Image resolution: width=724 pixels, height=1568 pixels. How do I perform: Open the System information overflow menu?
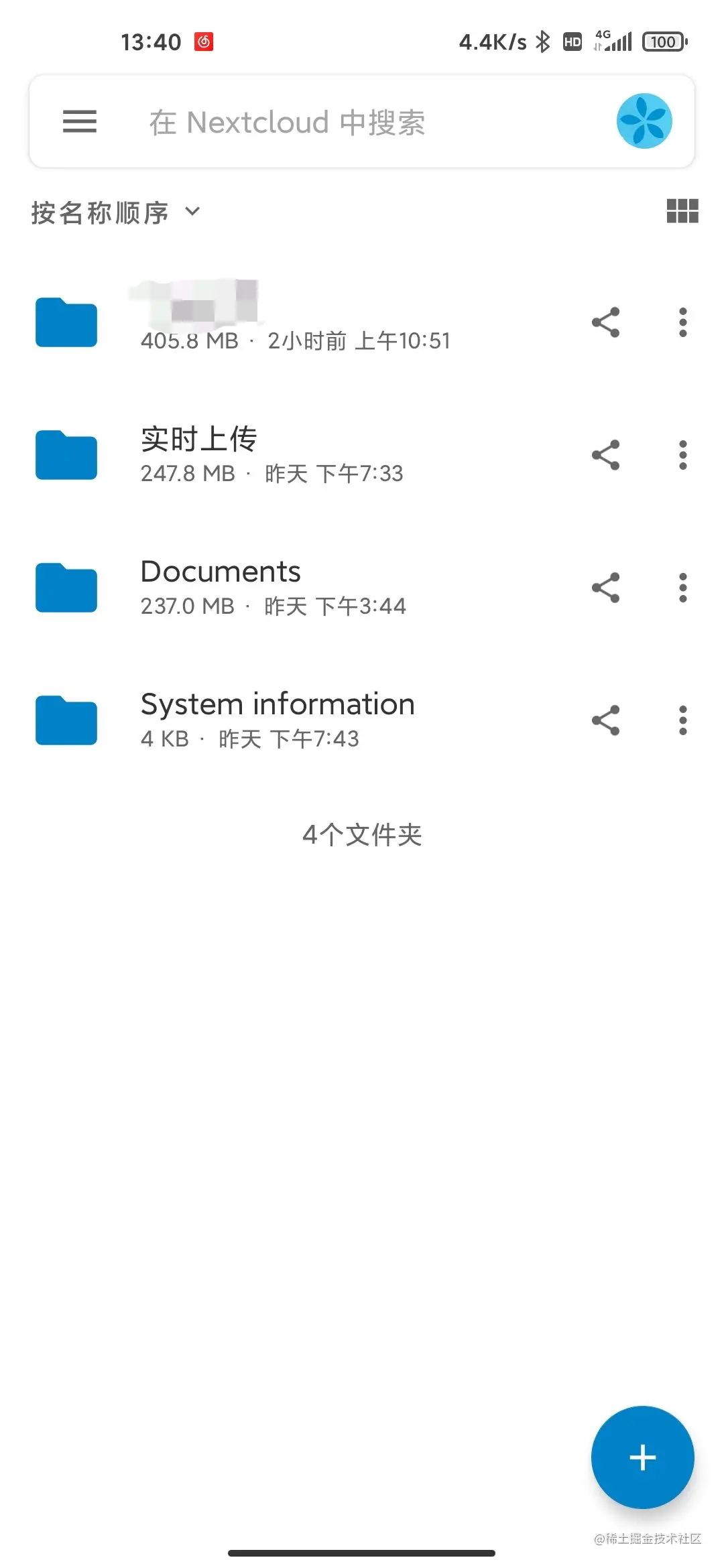[x=682, y=721]
